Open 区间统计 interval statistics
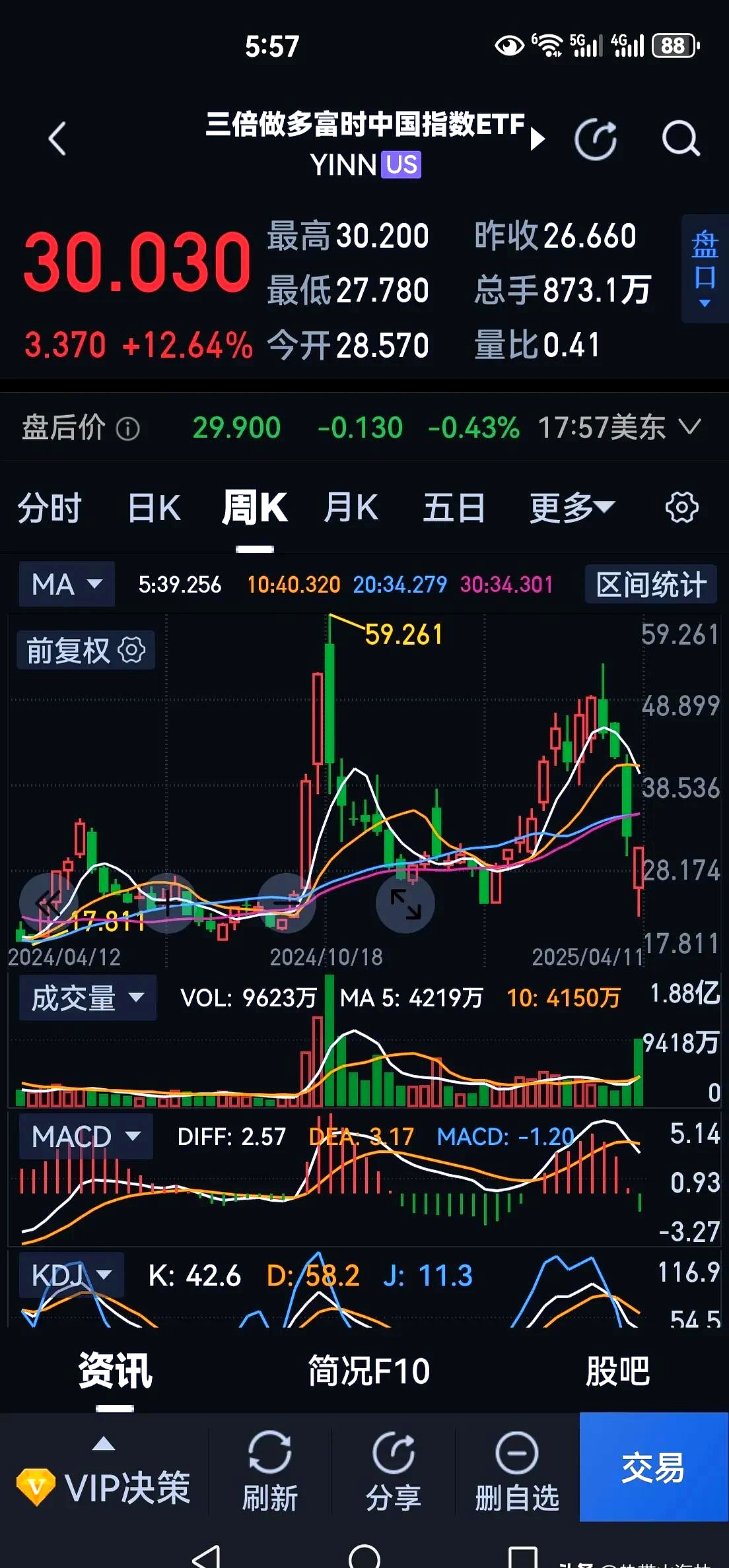 click(x=650, y=583)
